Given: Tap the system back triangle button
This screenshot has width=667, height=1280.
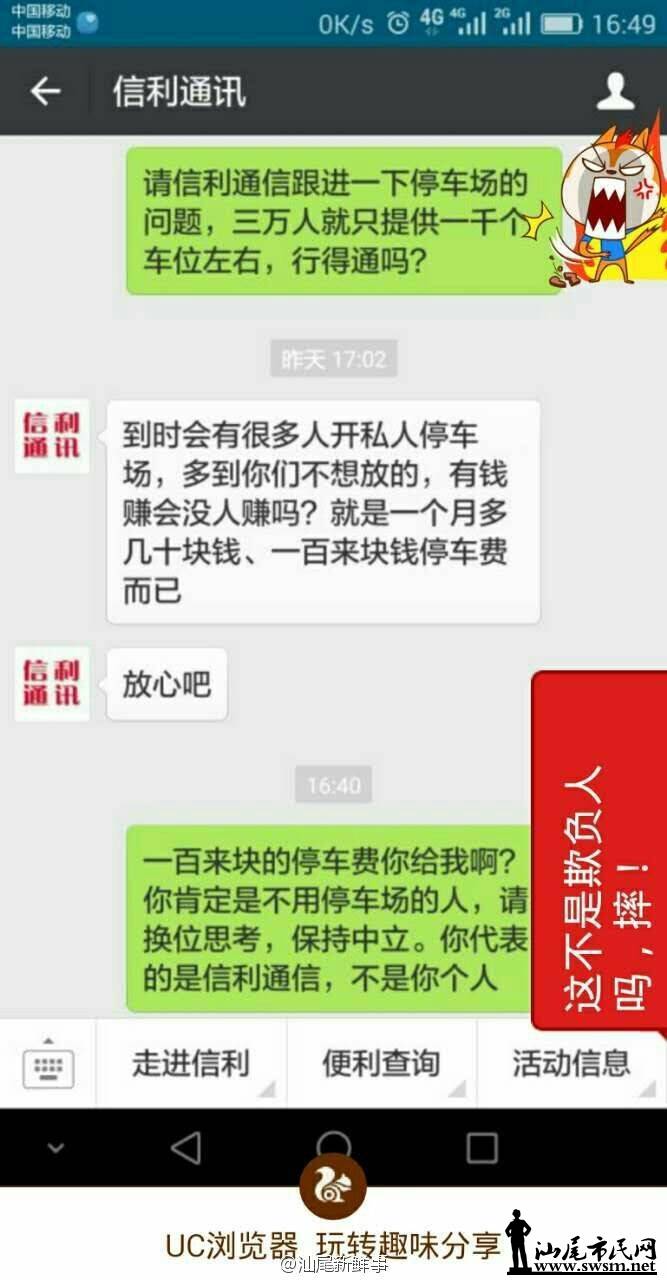Looking at the screenshot, I should 186,1147.
